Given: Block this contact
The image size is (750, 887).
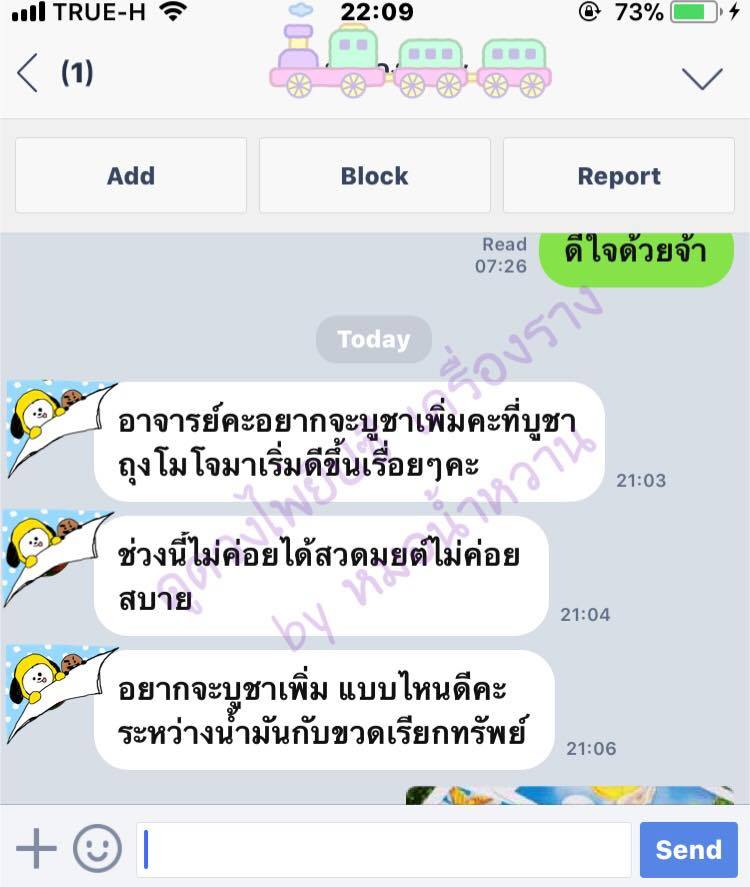Looking at the screenshot, I should coord(374,176).
